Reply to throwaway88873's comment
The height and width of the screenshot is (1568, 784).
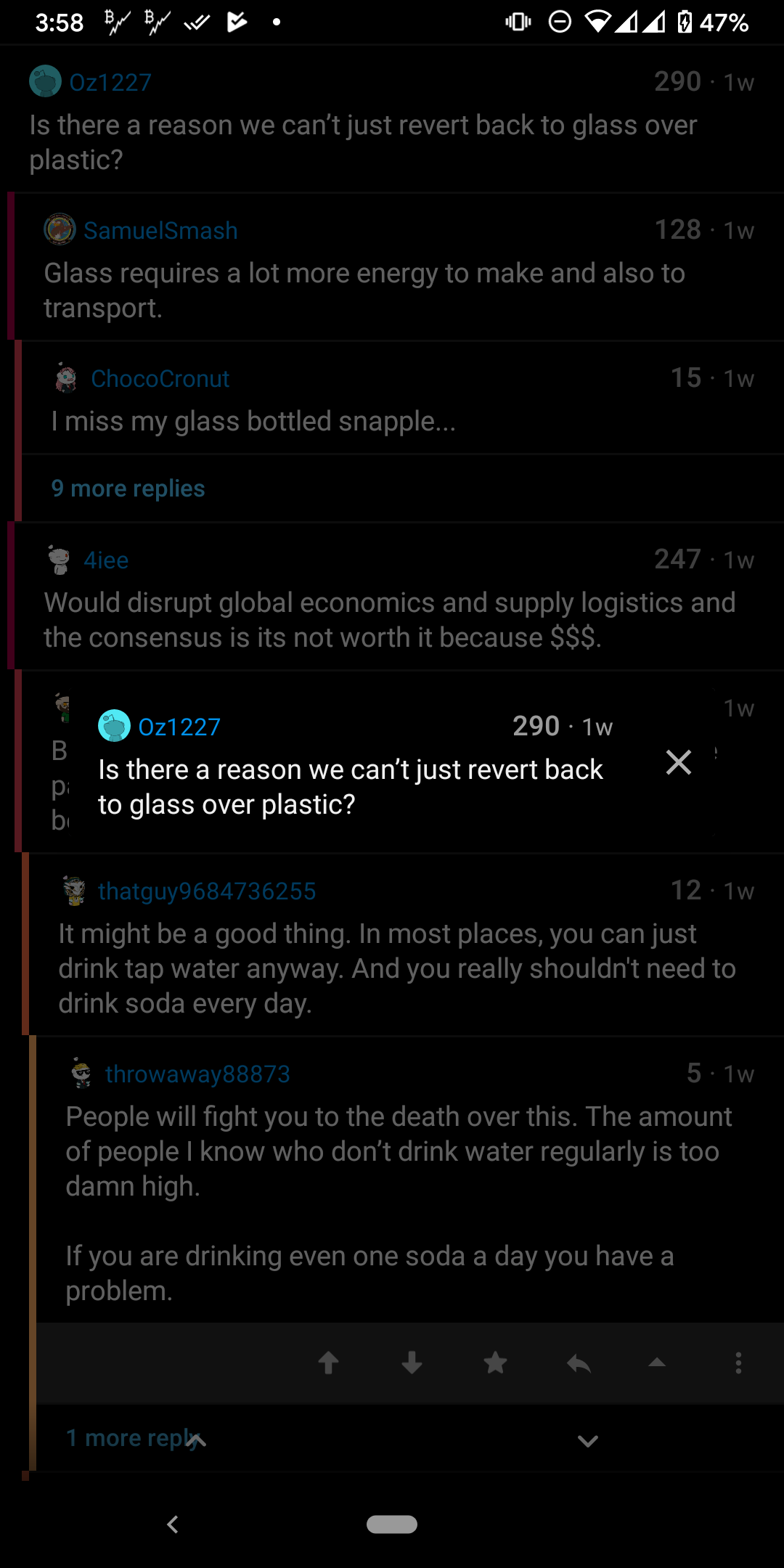pos(579,1363)
